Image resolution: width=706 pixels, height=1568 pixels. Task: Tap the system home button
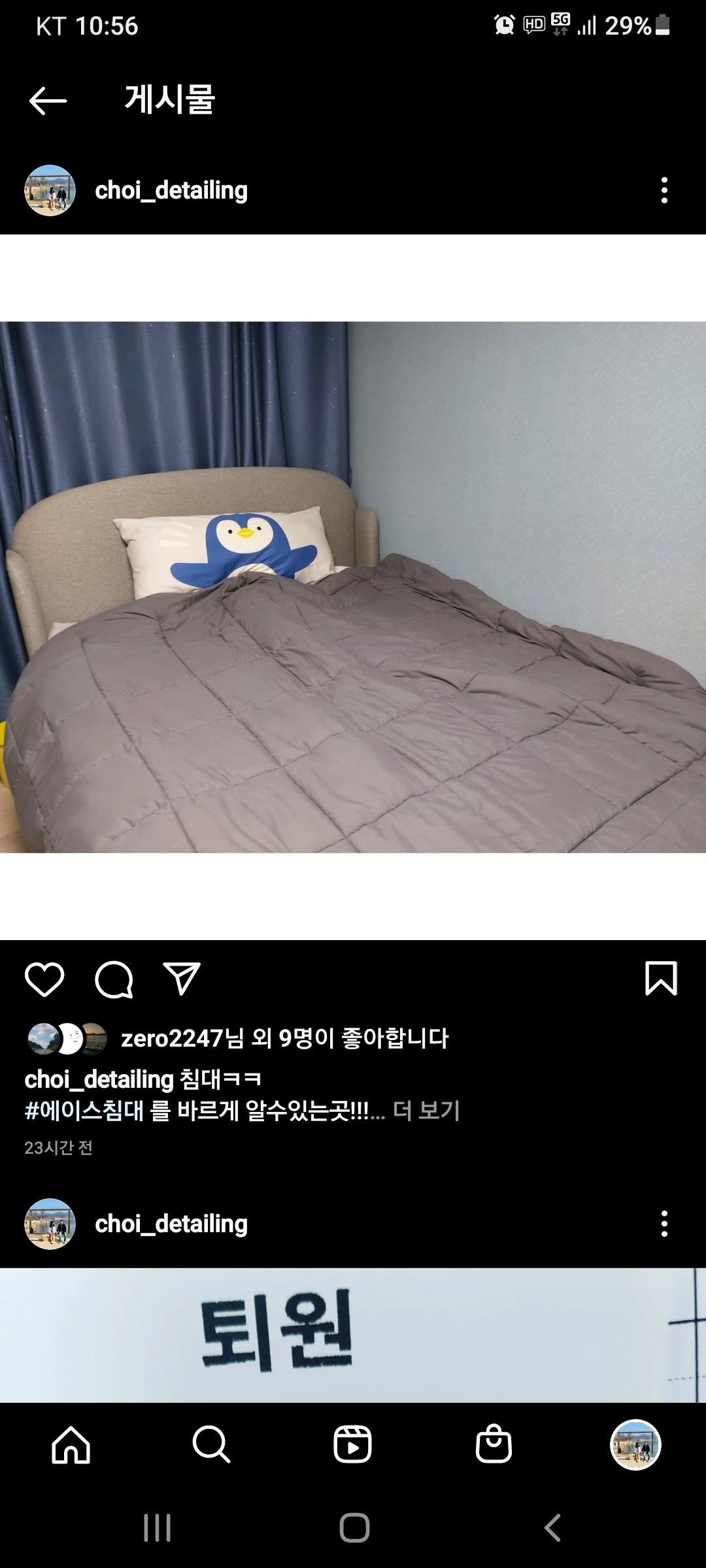pyautogui.click(x=354, y=1528)
